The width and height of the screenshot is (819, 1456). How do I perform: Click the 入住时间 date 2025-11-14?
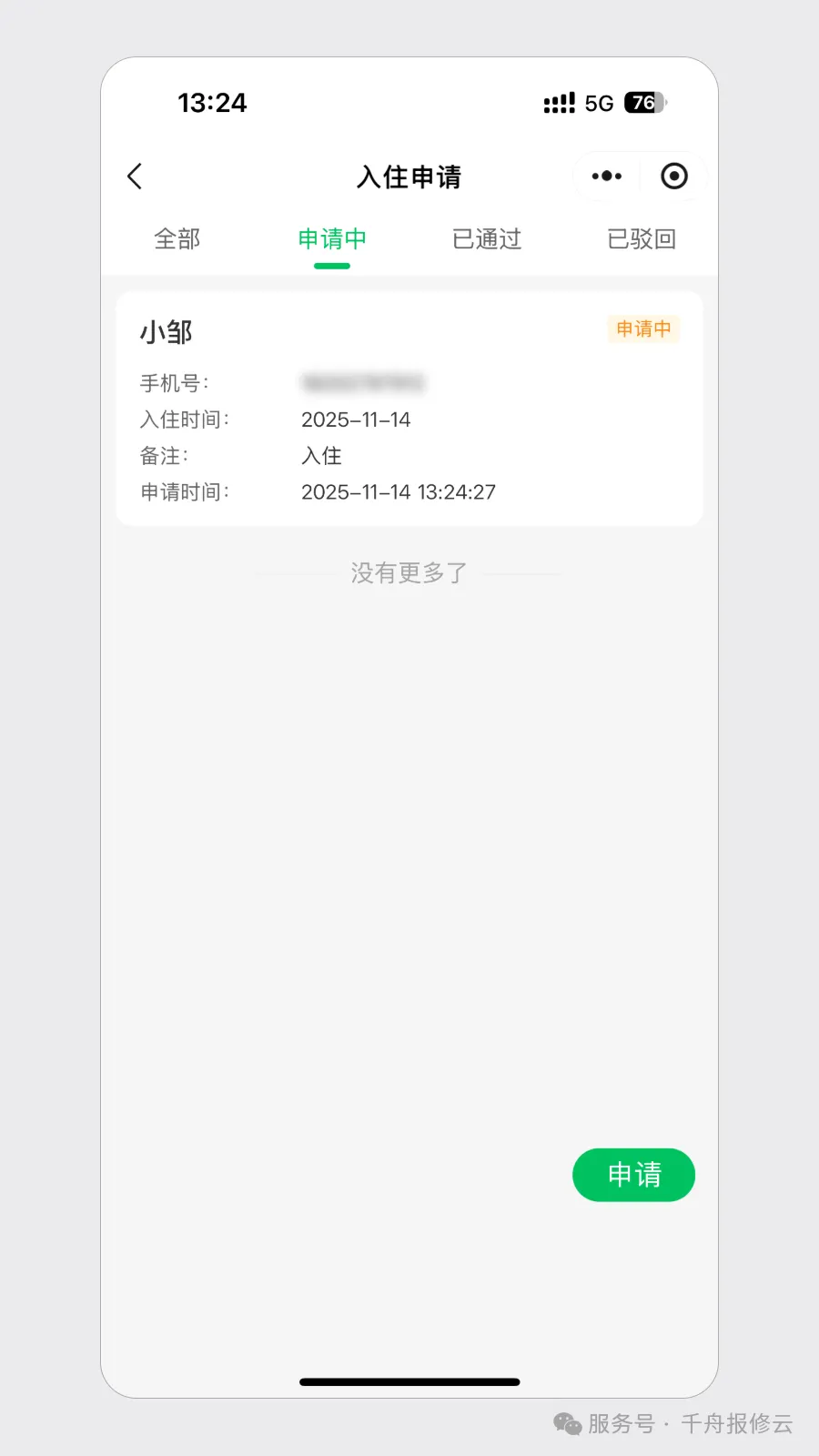pyautogui.click(x=357, y=420)
